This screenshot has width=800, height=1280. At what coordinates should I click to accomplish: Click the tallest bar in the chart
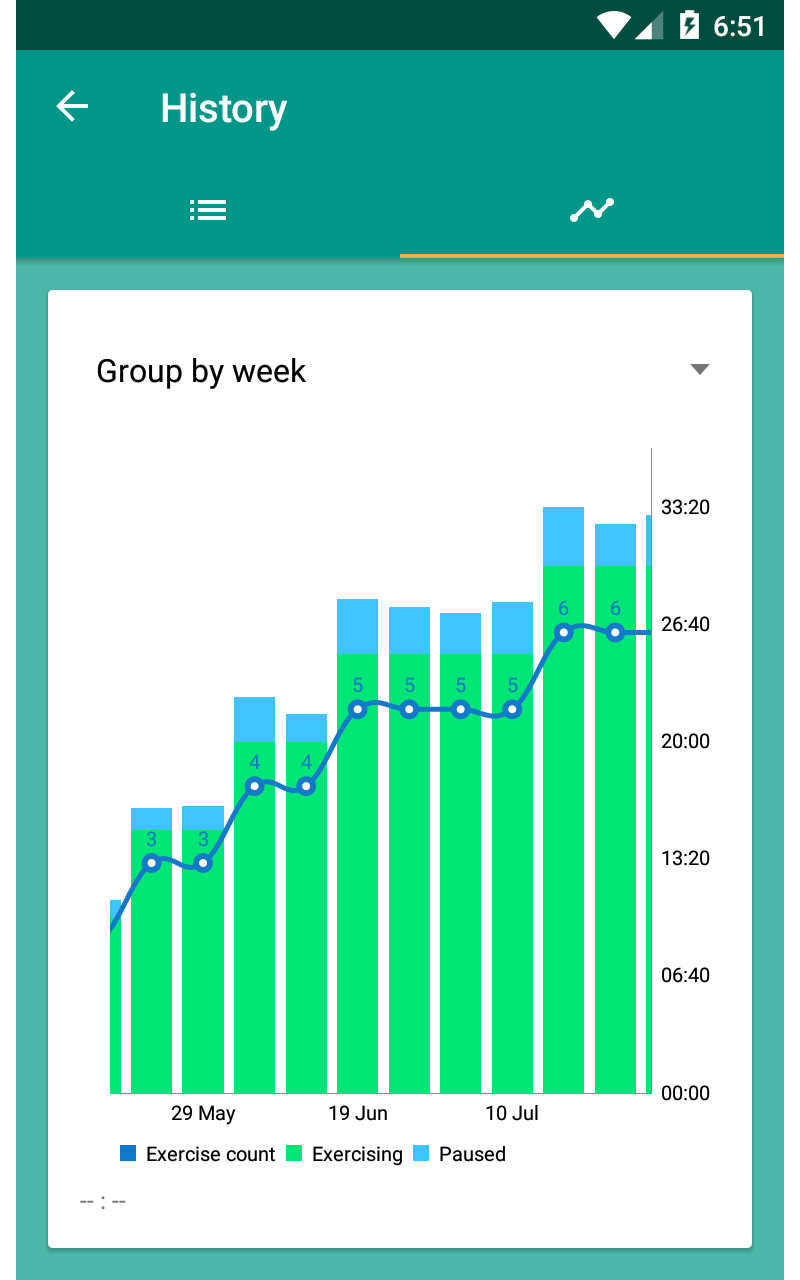[563, 800]
